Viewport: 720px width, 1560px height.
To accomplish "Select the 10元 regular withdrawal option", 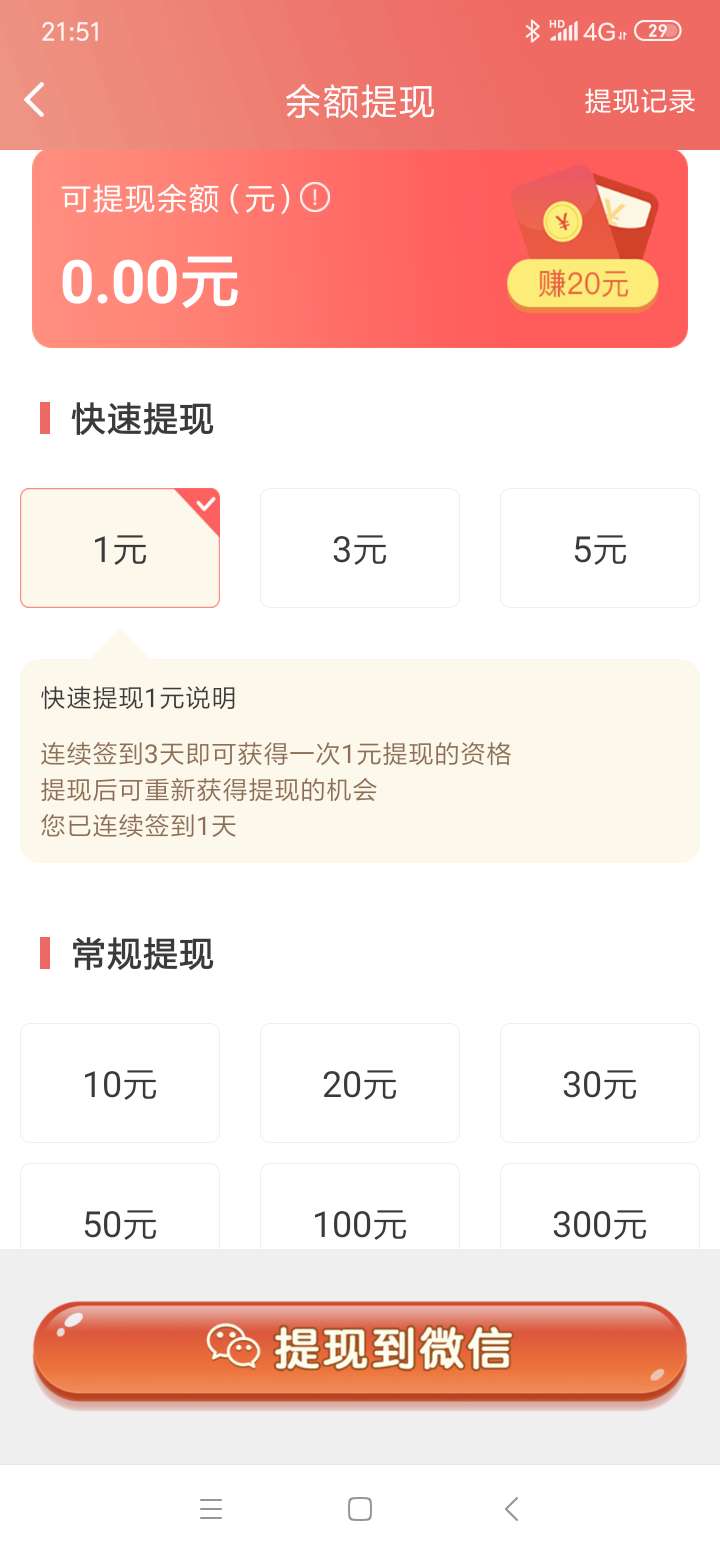I will click(120, 1083).
